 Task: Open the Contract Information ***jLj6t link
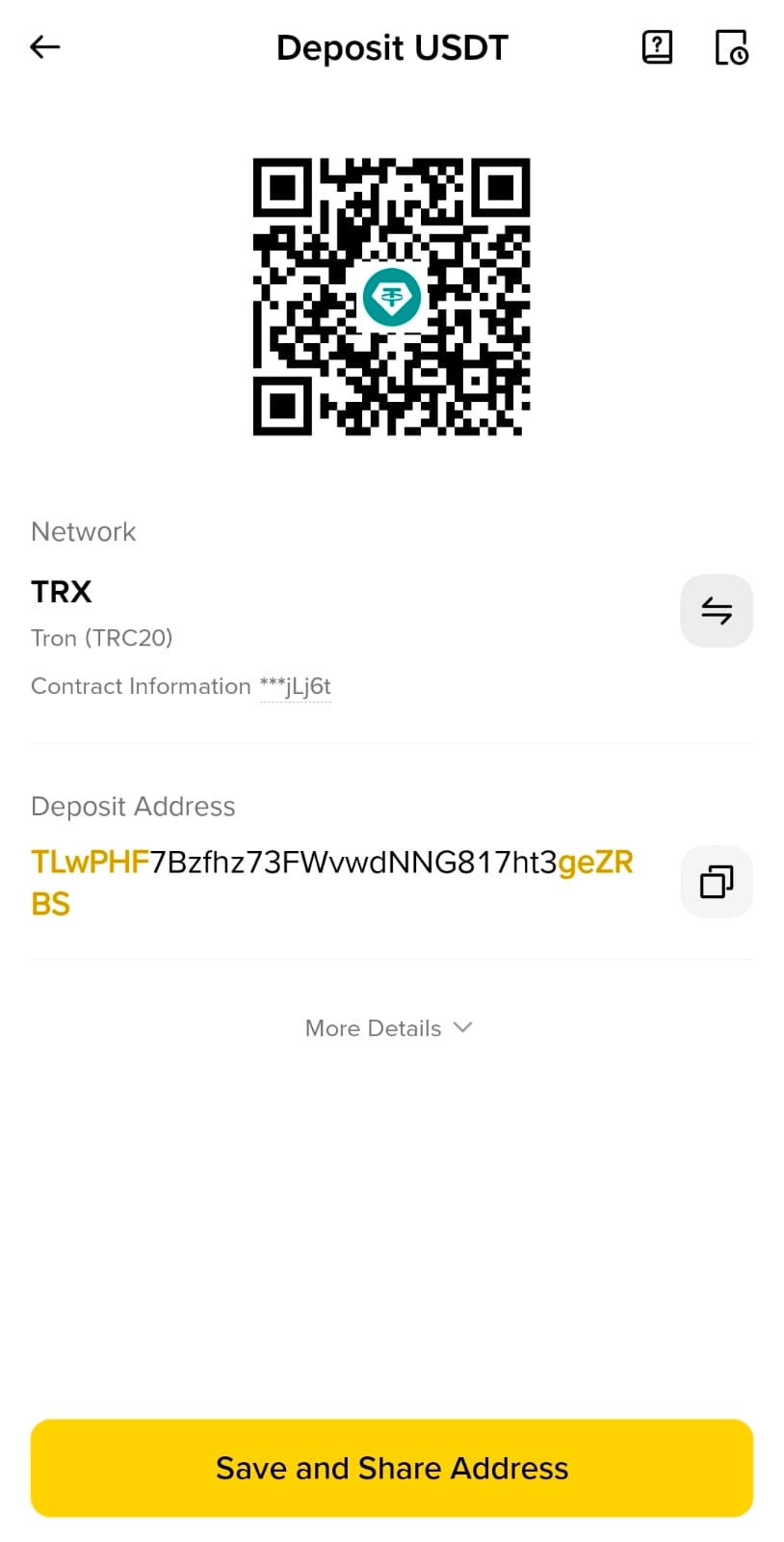click(x=296, y=686)
